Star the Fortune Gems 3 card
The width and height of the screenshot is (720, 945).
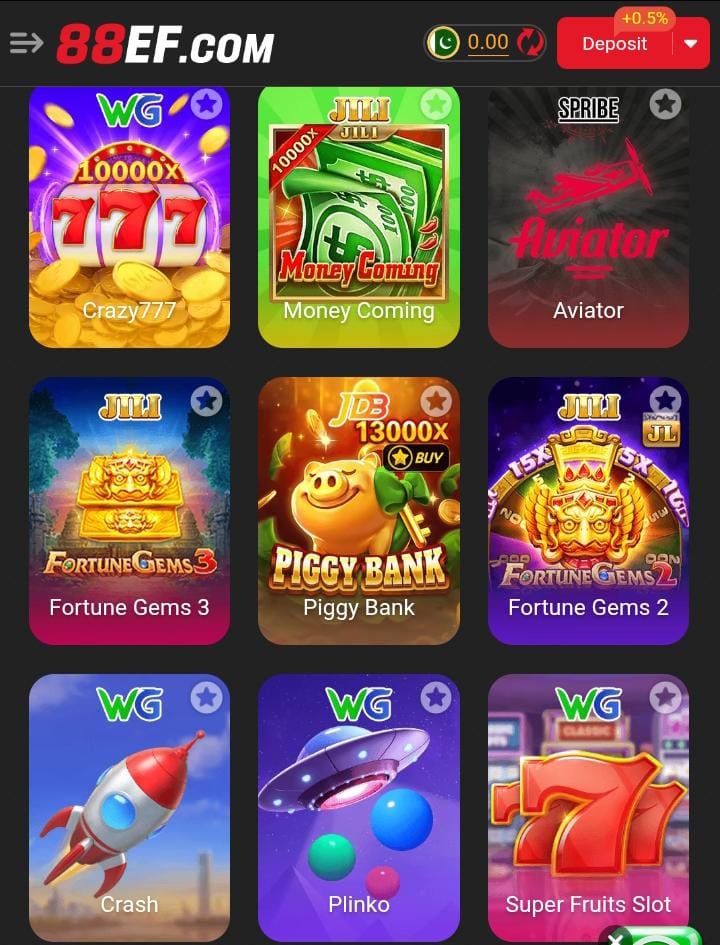tap(206, 401)
